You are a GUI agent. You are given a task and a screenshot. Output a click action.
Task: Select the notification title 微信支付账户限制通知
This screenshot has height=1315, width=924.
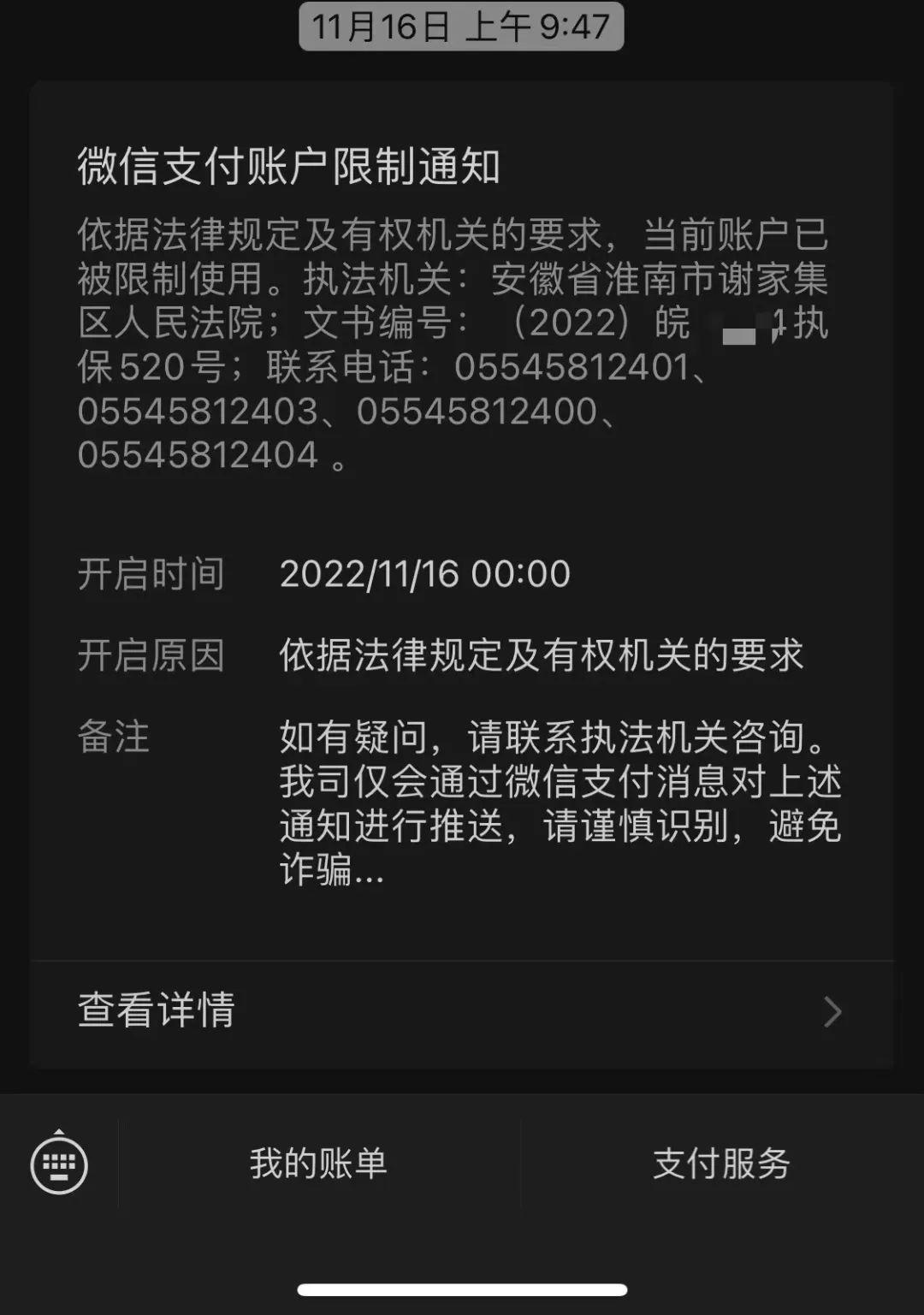tap(291, 164)
